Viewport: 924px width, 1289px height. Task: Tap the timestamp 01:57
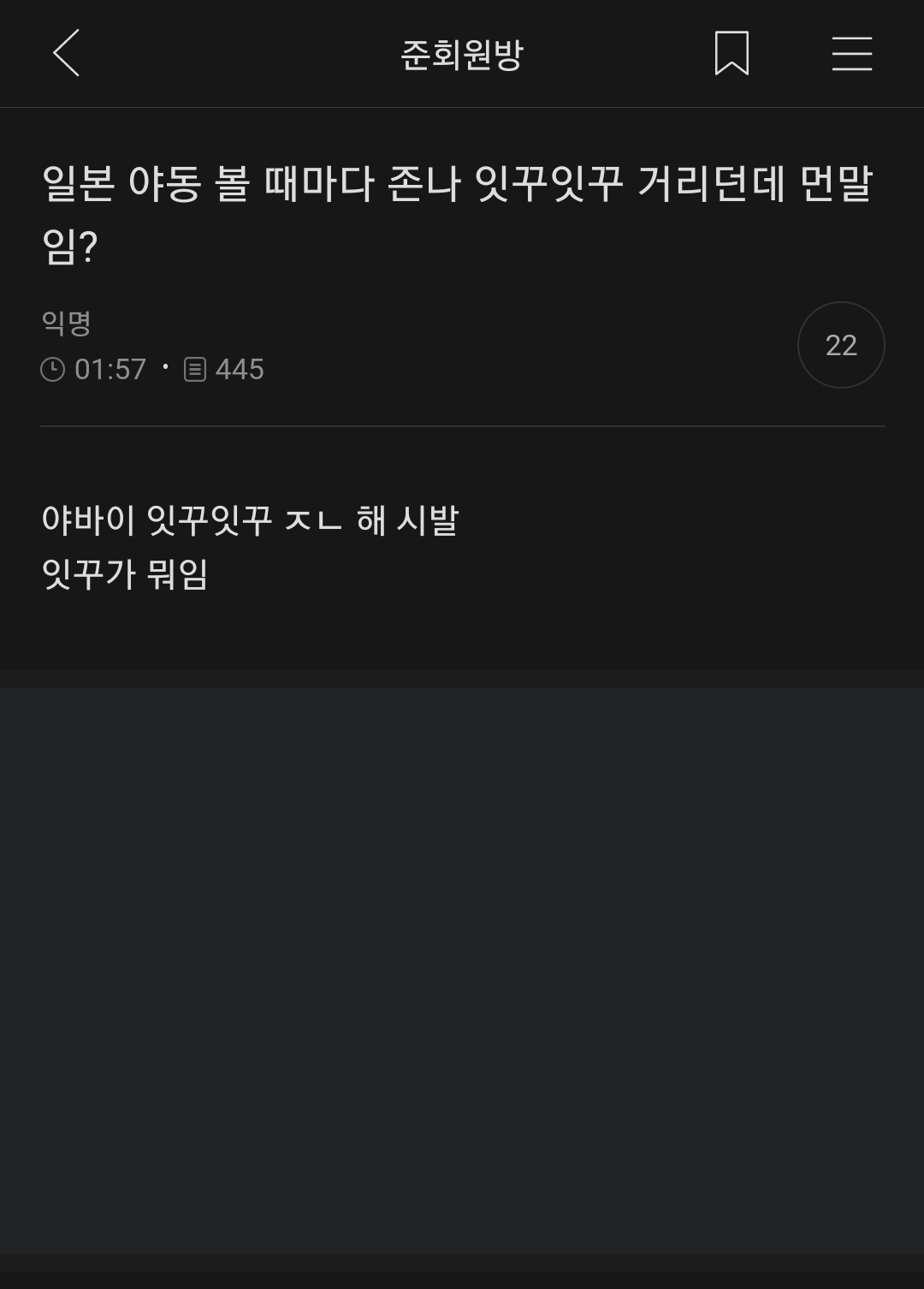click(x=110, y=369)
